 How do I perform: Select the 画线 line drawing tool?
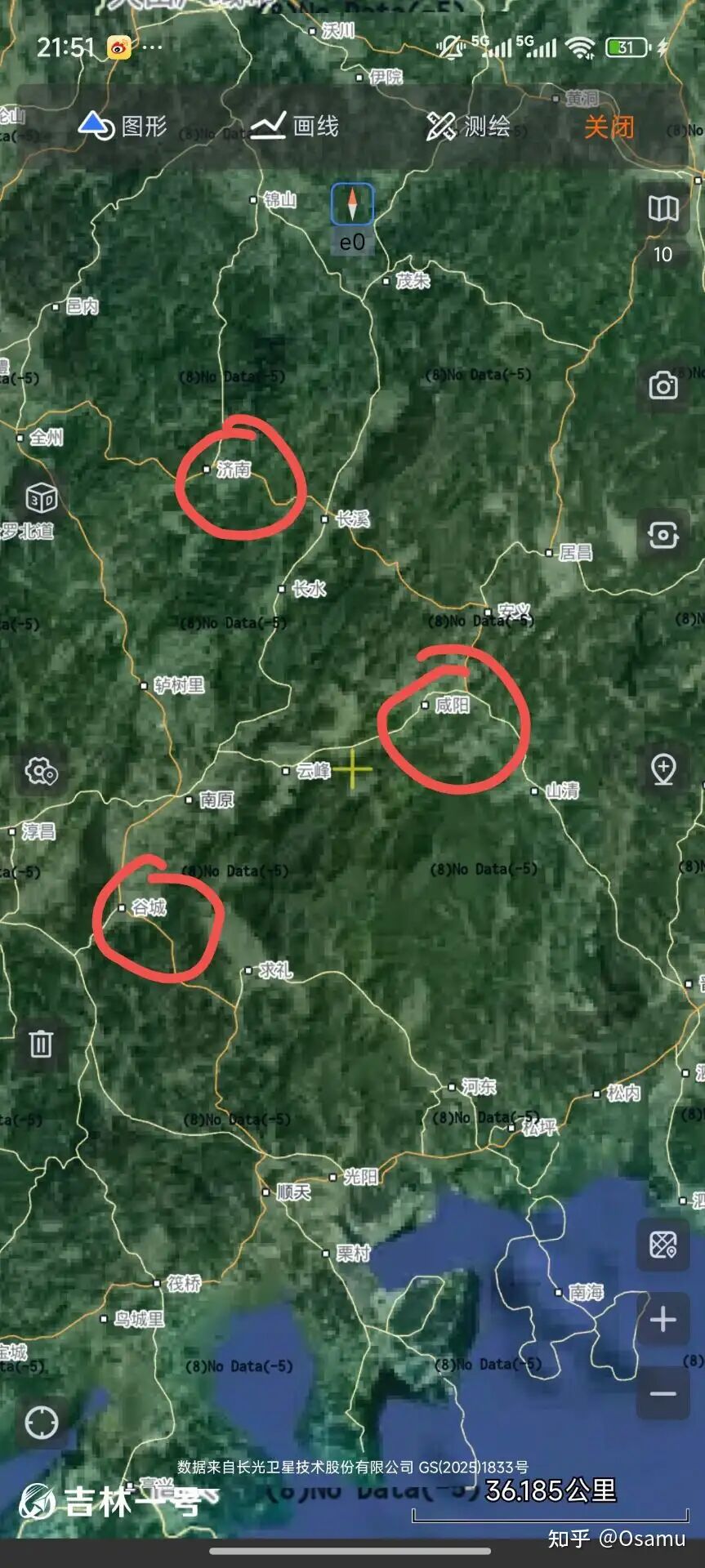294,127
